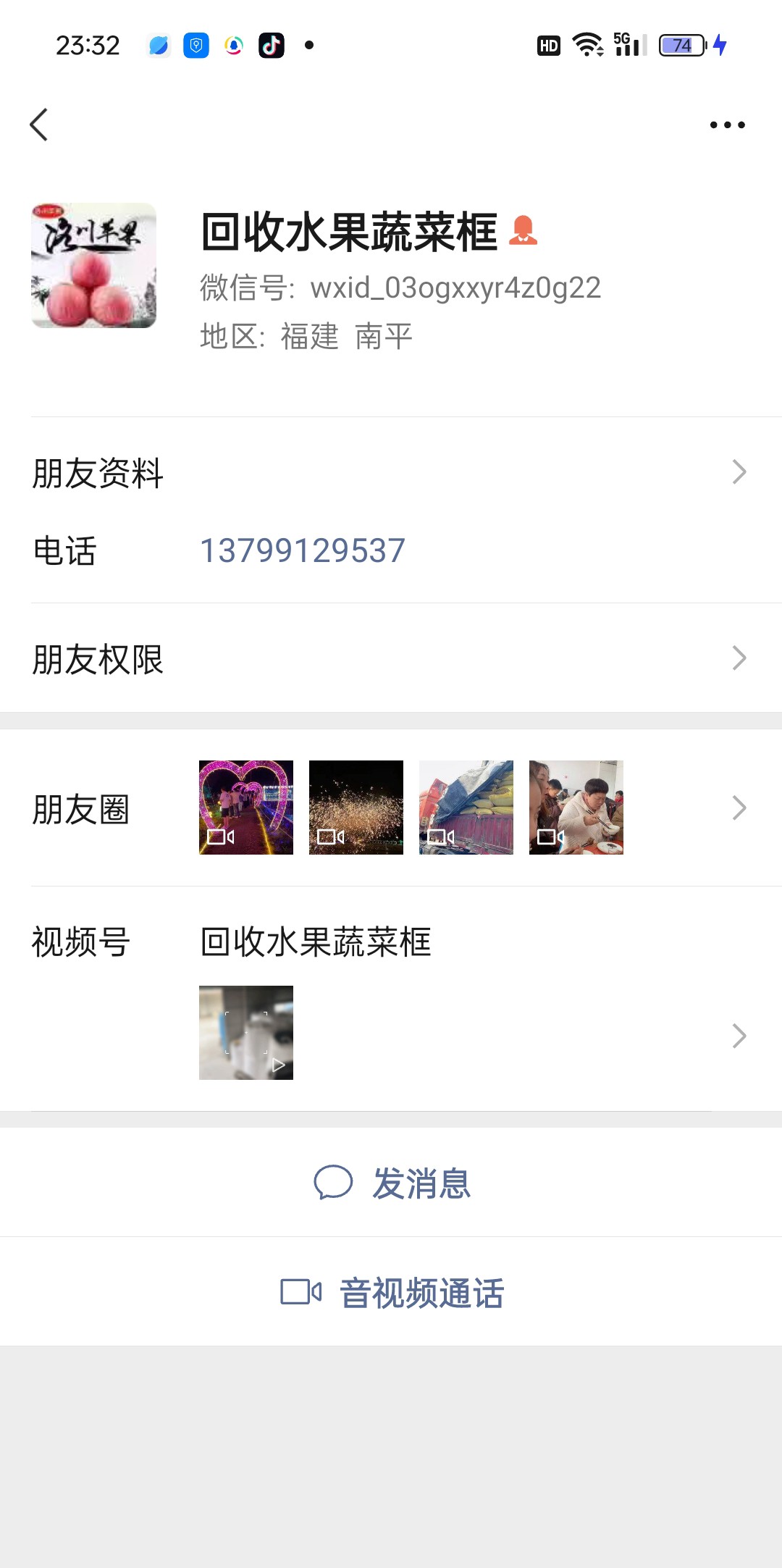Open 朋友权限 settings
The height and width of the screenshot is (1568, 782).
pyautogui.click(x=391, y=658)
